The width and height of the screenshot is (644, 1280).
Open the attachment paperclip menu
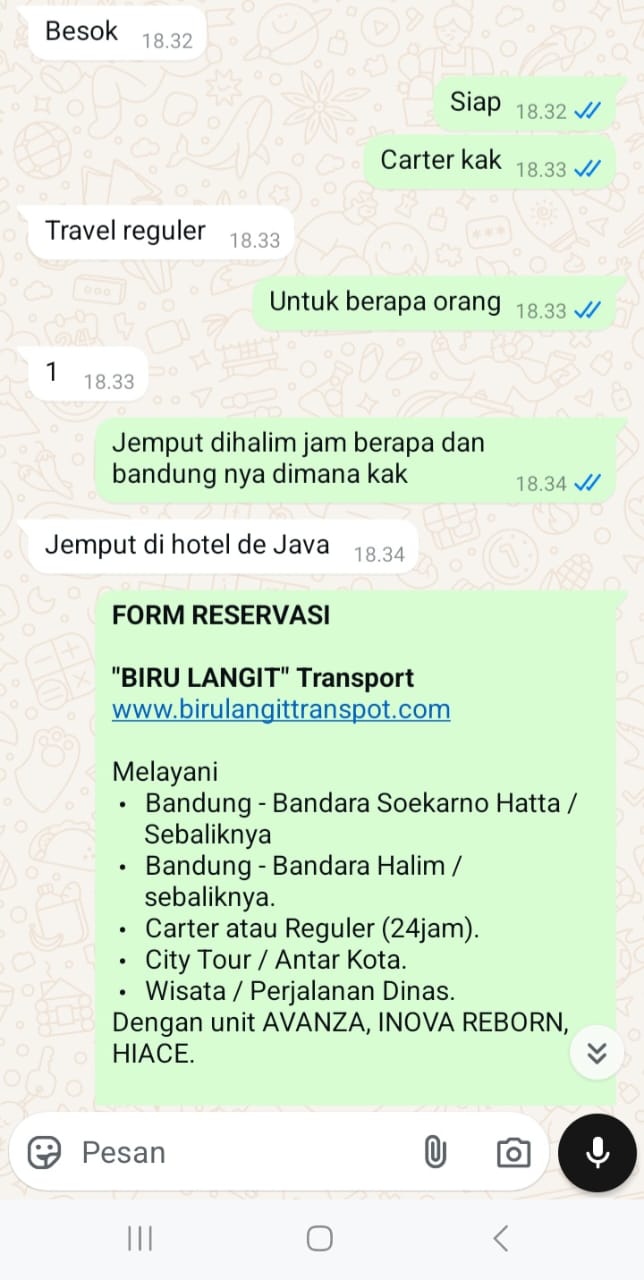435,1152
